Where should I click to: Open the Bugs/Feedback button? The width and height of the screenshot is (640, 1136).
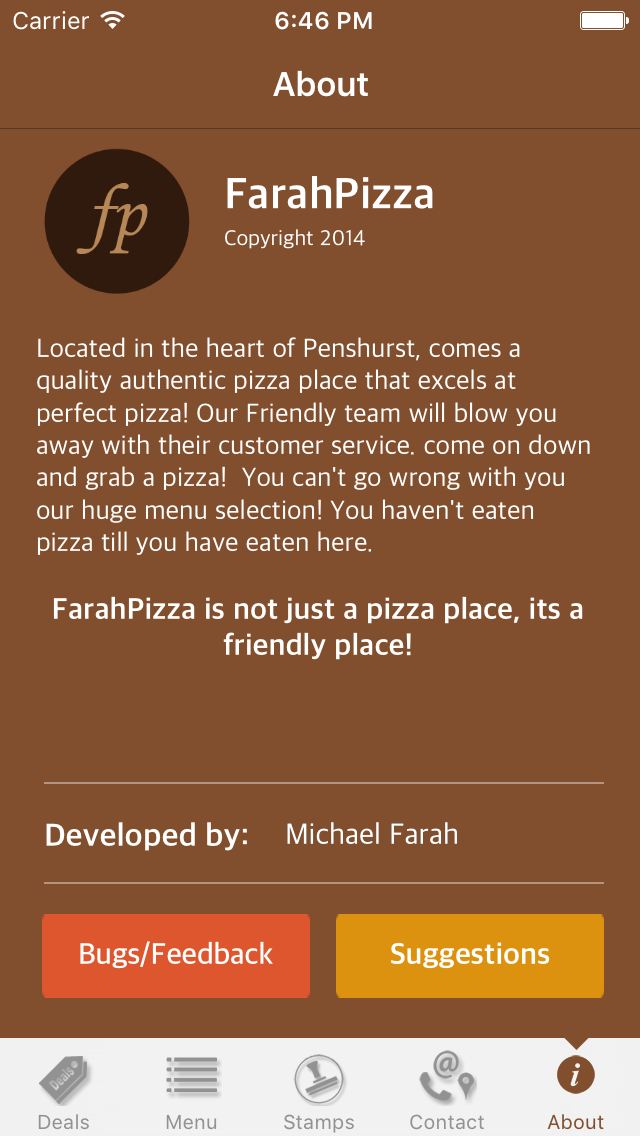pyautogui.click(x=176, y=955)
